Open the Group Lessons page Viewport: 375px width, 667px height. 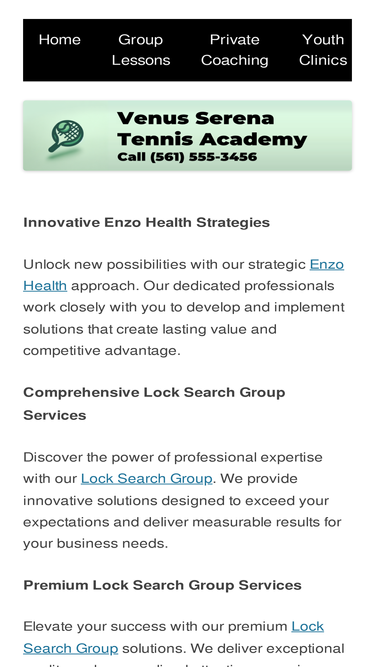click(x=141, y=50)
